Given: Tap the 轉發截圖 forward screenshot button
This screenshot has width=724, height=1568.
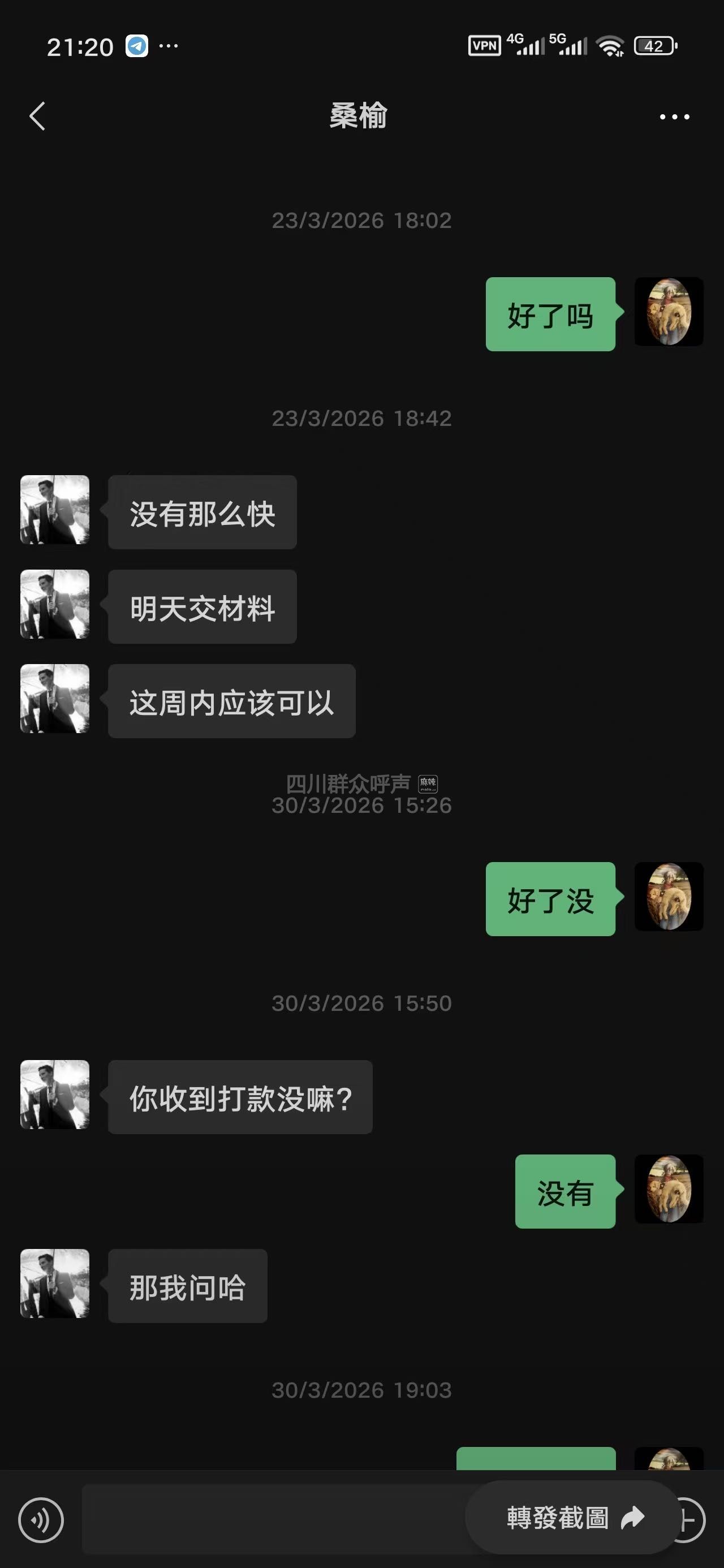Looking at the screenshot, I should click(x=574, y=1518).
